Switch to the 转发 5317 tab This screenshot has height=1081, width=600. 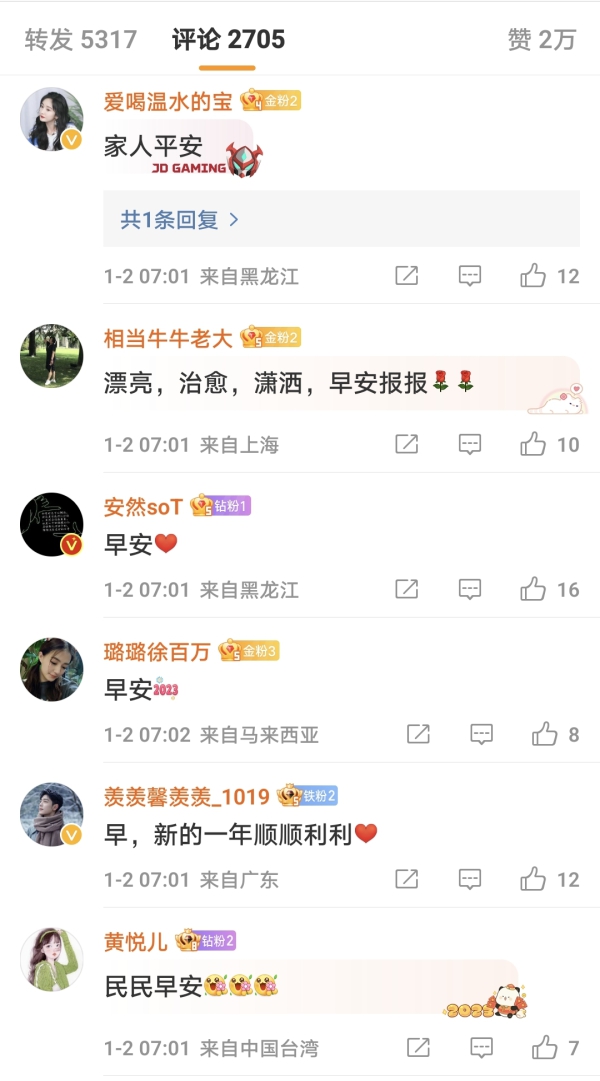click(x=80, y=40)
